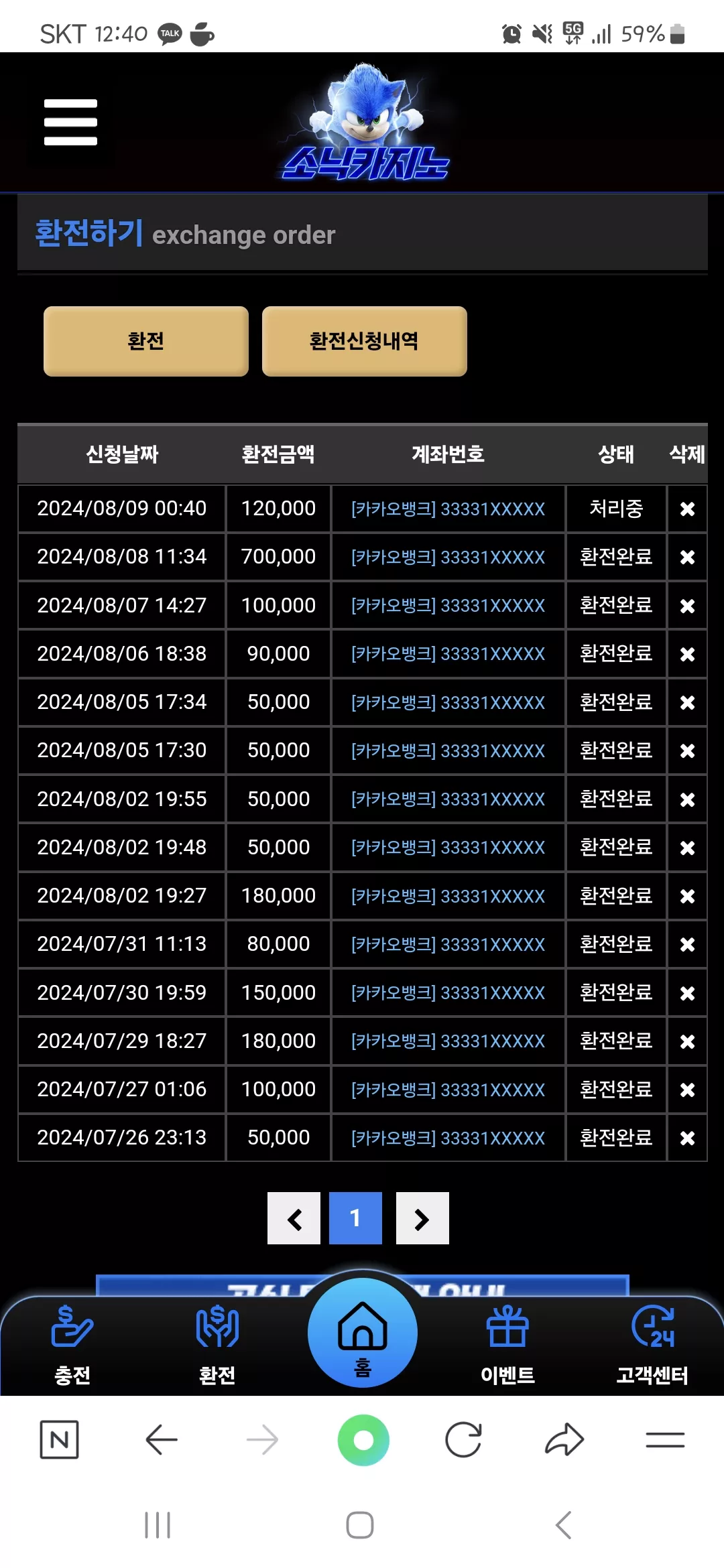Delete the 2024/07/31 11:13 entry
This screenshot has height=1568, width=724.
[x=687, y=944]
